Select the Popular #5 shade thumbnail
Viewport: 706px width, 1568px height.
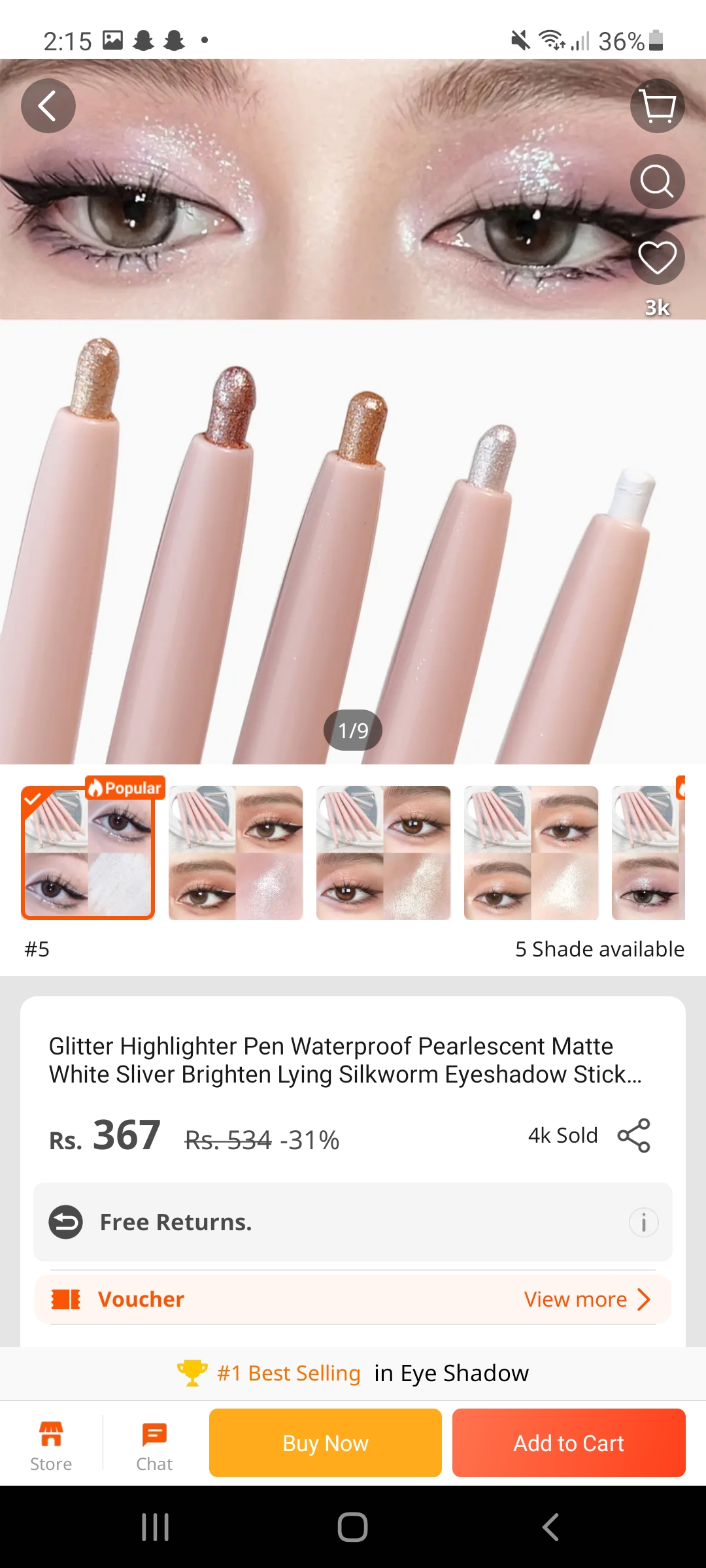pos(88,853)
